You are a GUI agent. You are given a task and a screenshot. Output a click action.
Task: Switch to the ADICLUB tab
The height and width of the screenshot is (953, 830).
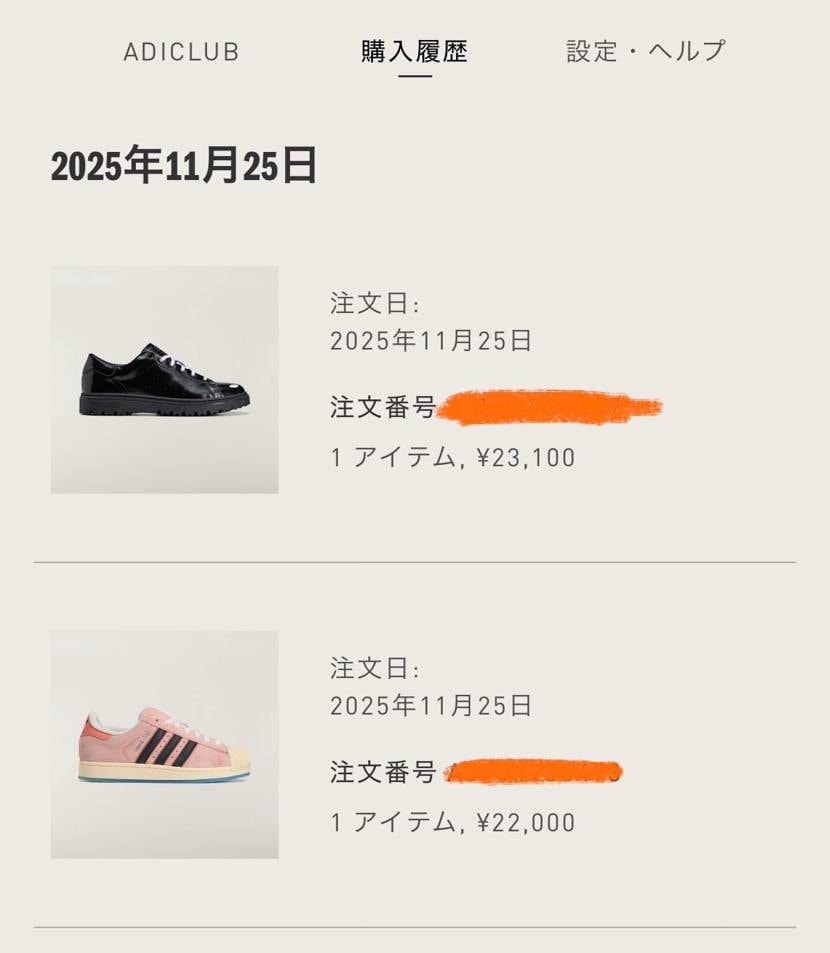(181, 52)
